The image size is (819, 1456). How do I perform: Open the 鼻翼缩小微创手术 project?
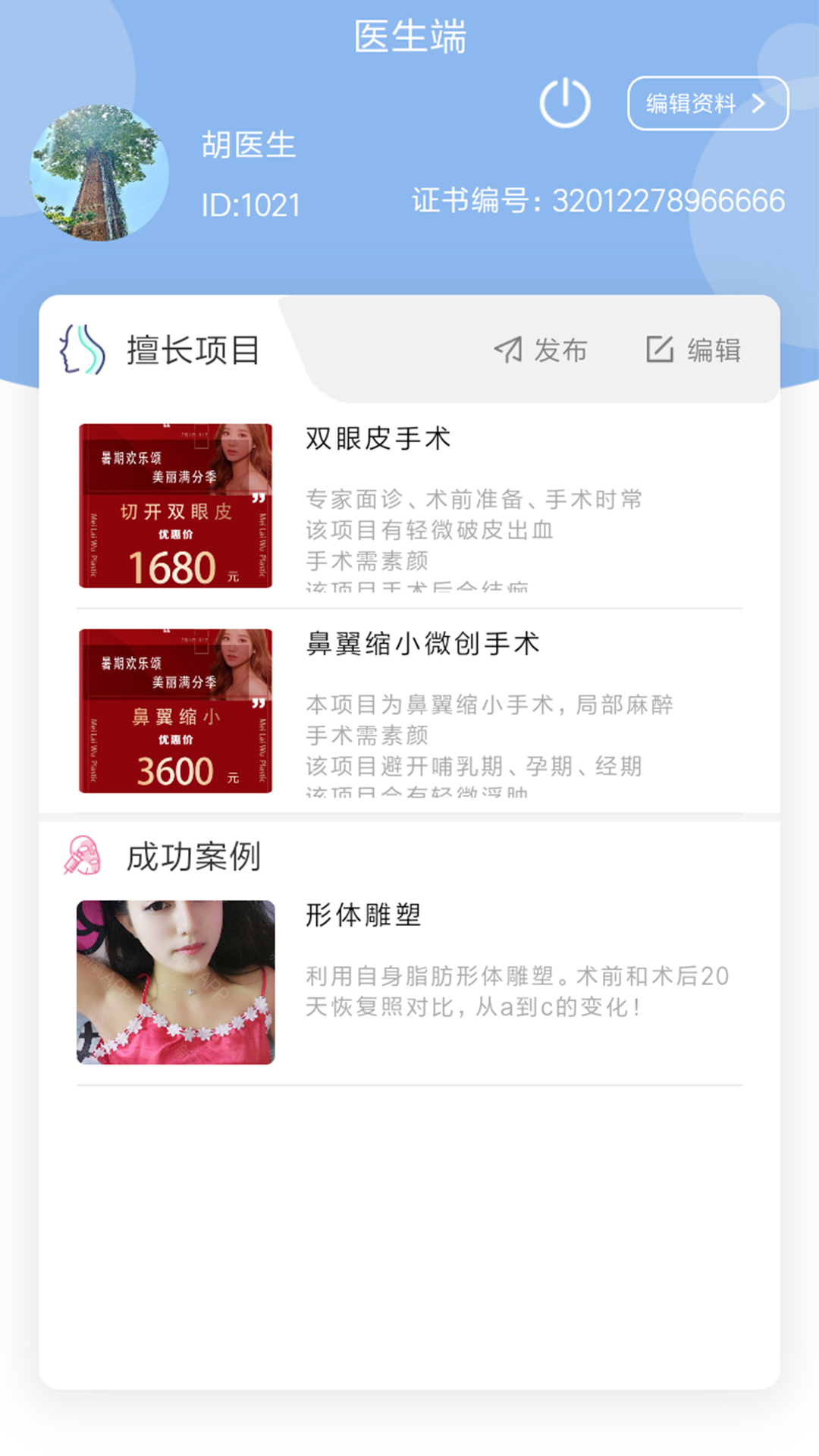click(x=409, y=711)
